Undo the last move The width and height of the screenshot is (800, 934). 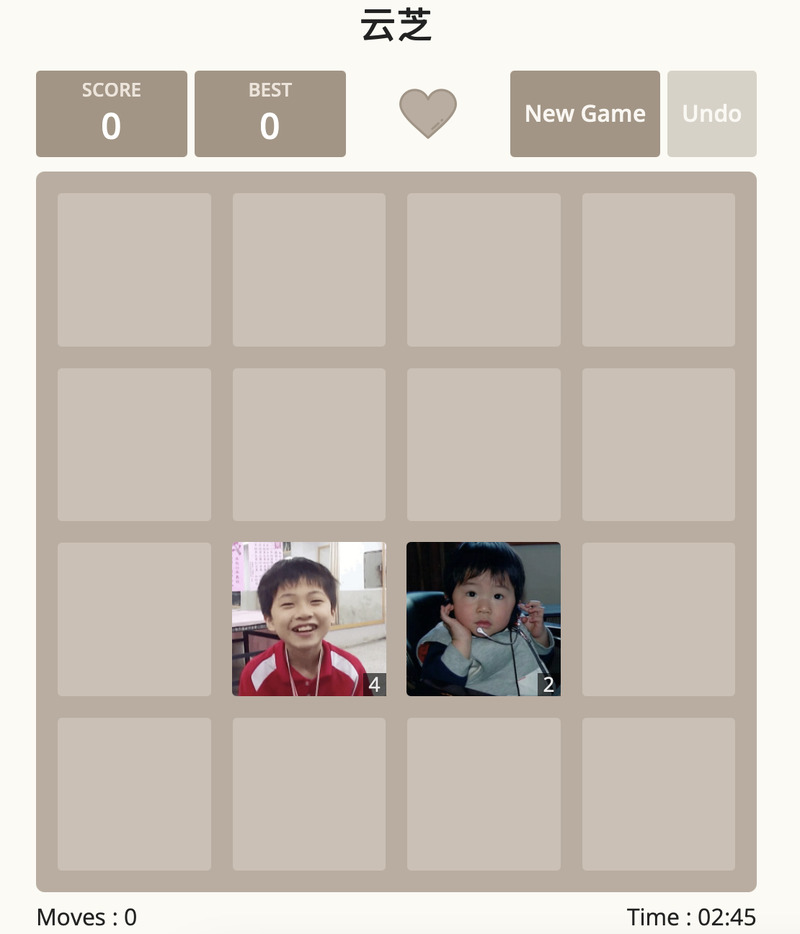pyautogui.click(x=711, y=114)
